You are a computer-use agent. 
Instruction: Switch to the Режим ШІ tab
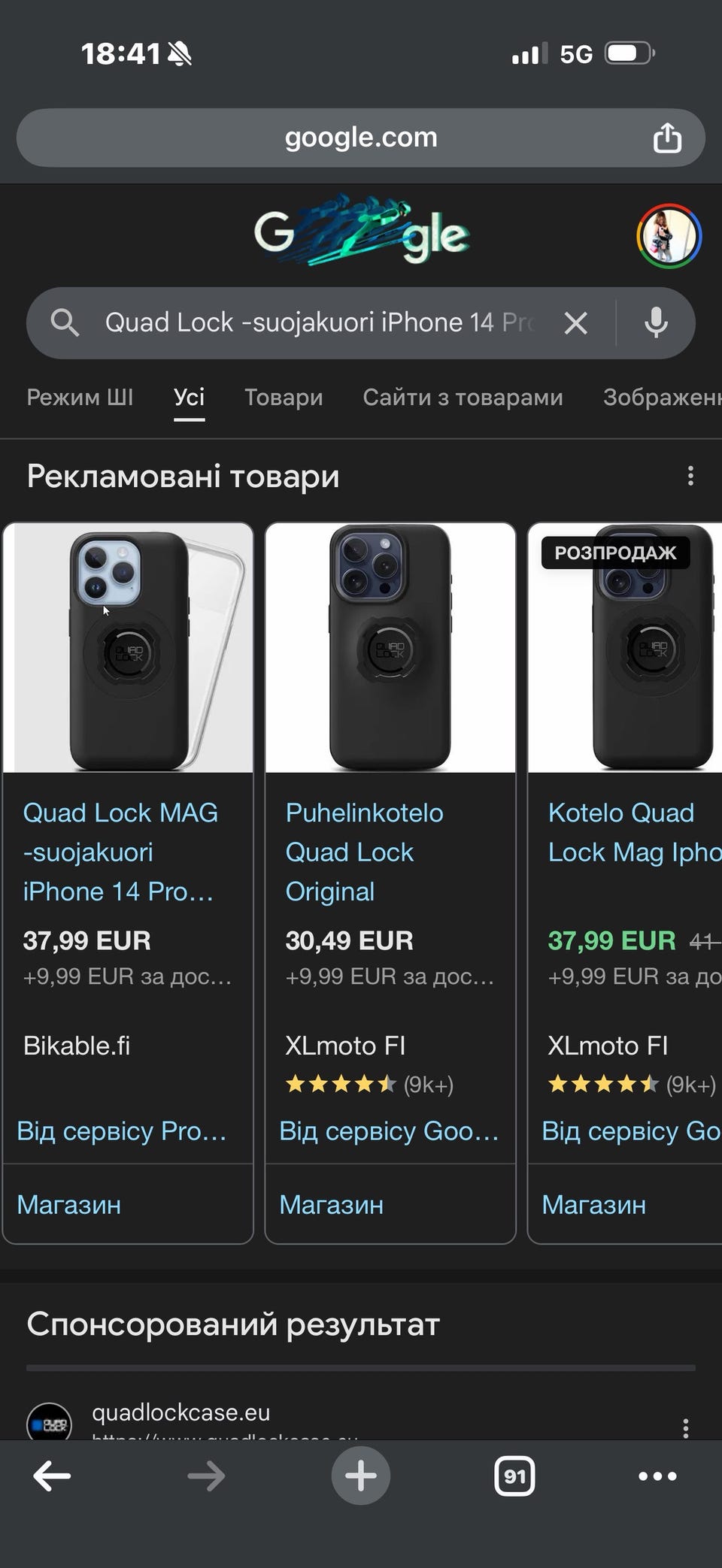[x=80, y=398]
